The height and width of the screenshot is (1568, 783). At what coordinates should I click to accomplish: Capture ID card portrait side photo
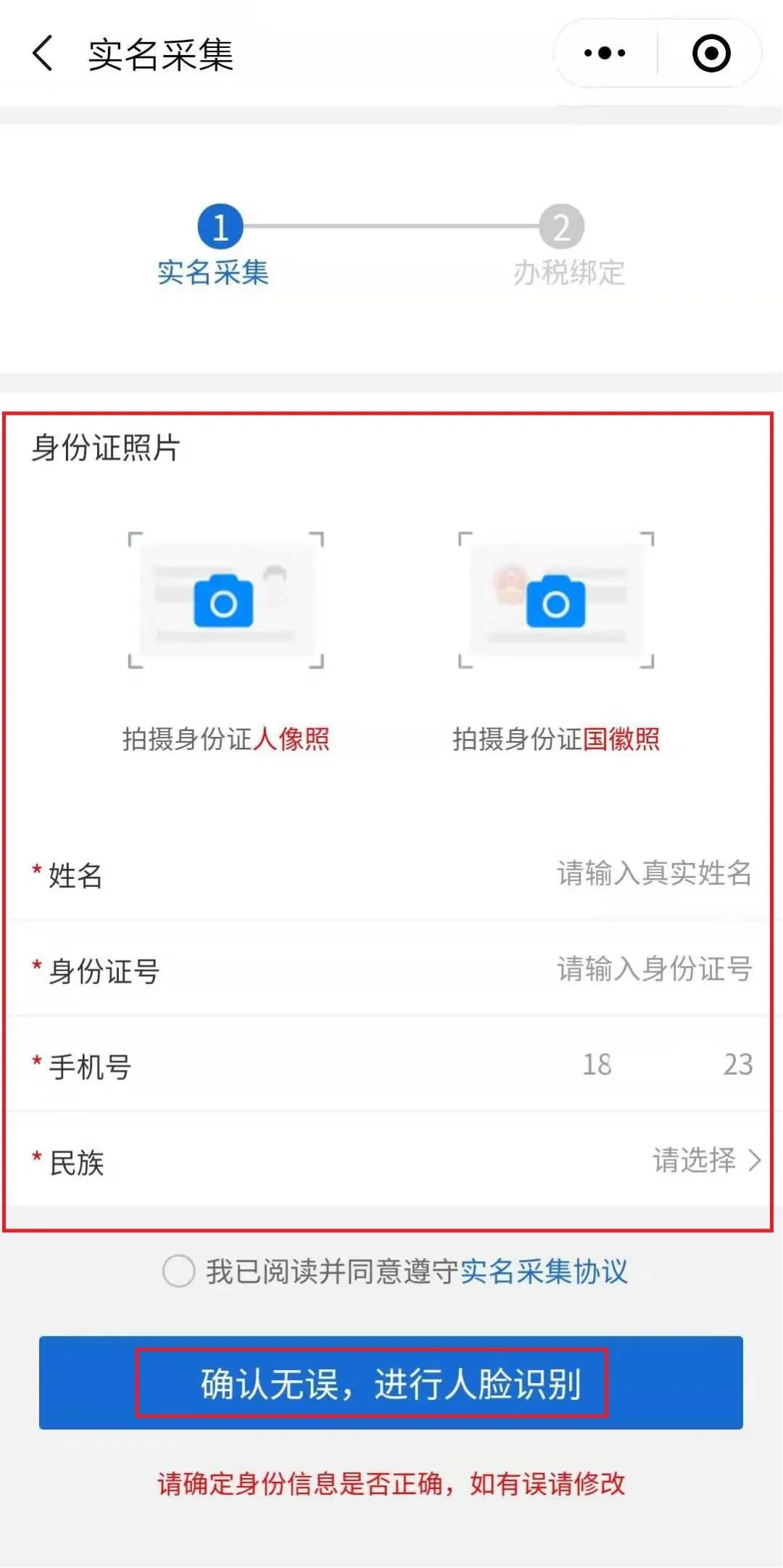[225, 600]
